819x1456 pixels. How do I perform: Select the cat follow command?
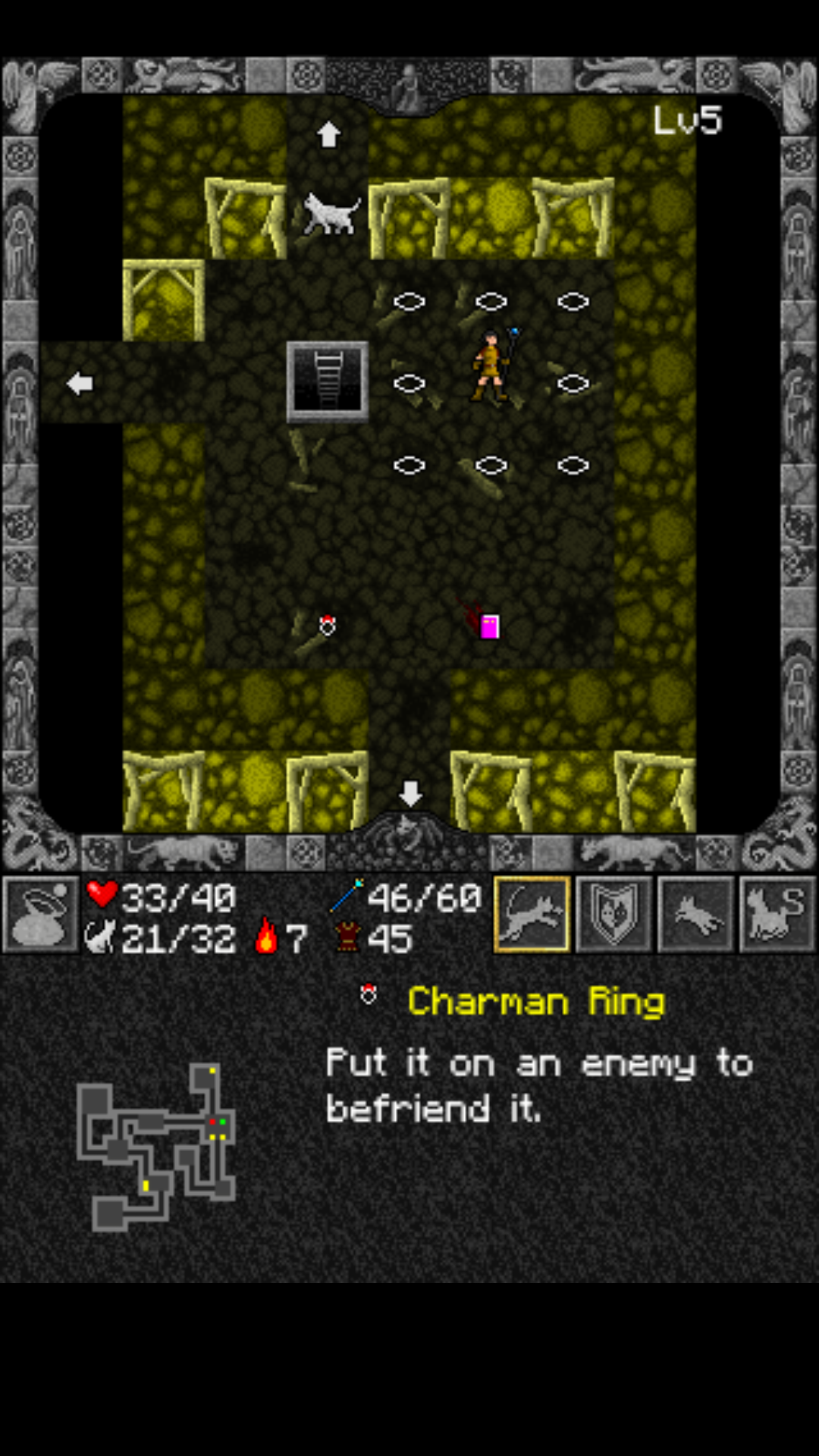pyautogui.click(x=695, y=915)
